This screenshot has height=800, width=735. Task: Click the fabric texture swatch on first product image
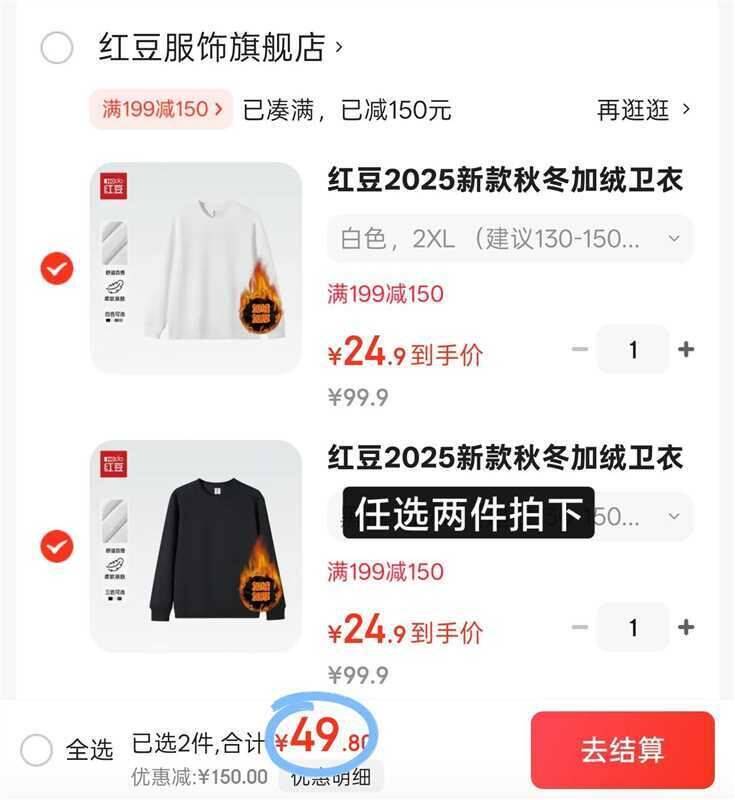pyautogui.click(x=114, y=241)
